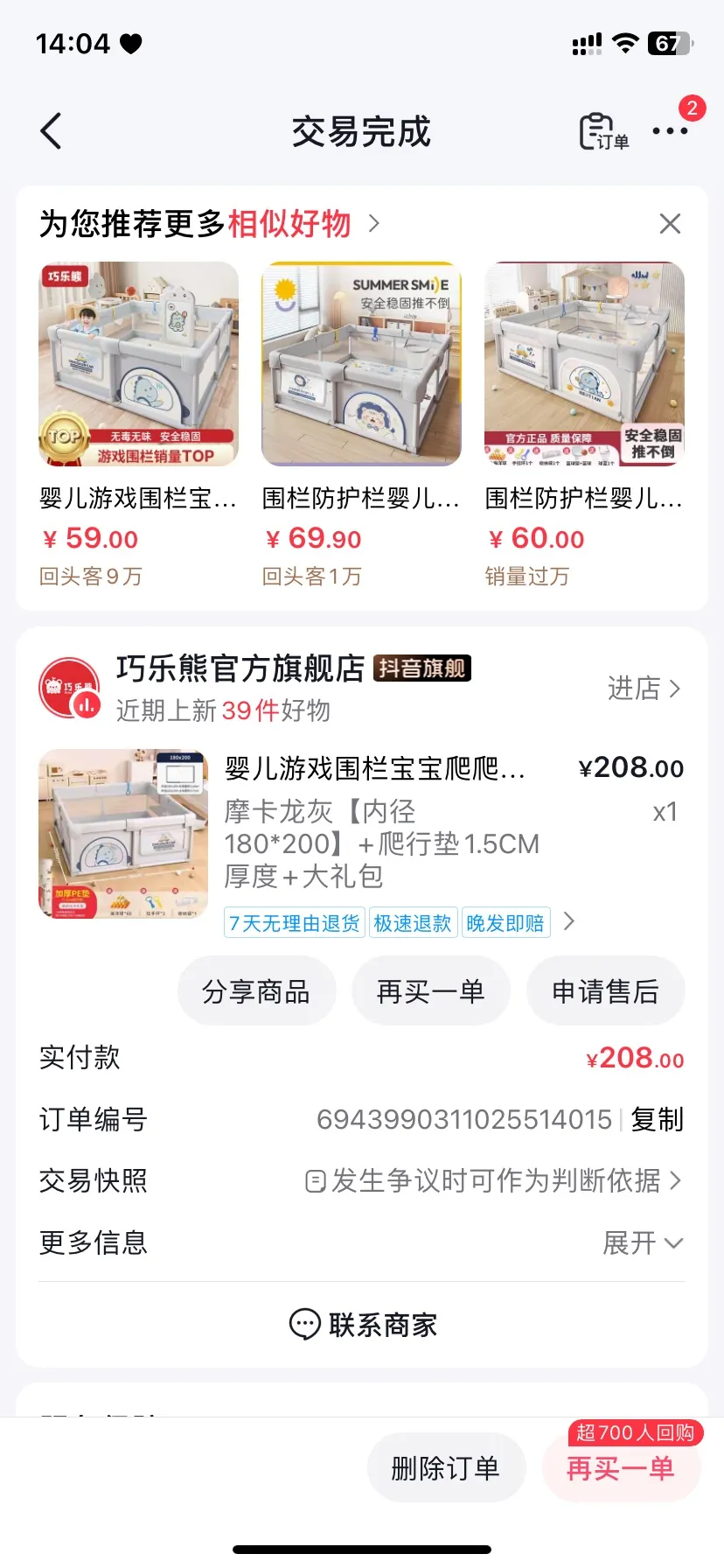Open the purchased 婴儿游戏围栏 item thumbnail
This screenshot has height=1568, width=724.
(123, 833)
